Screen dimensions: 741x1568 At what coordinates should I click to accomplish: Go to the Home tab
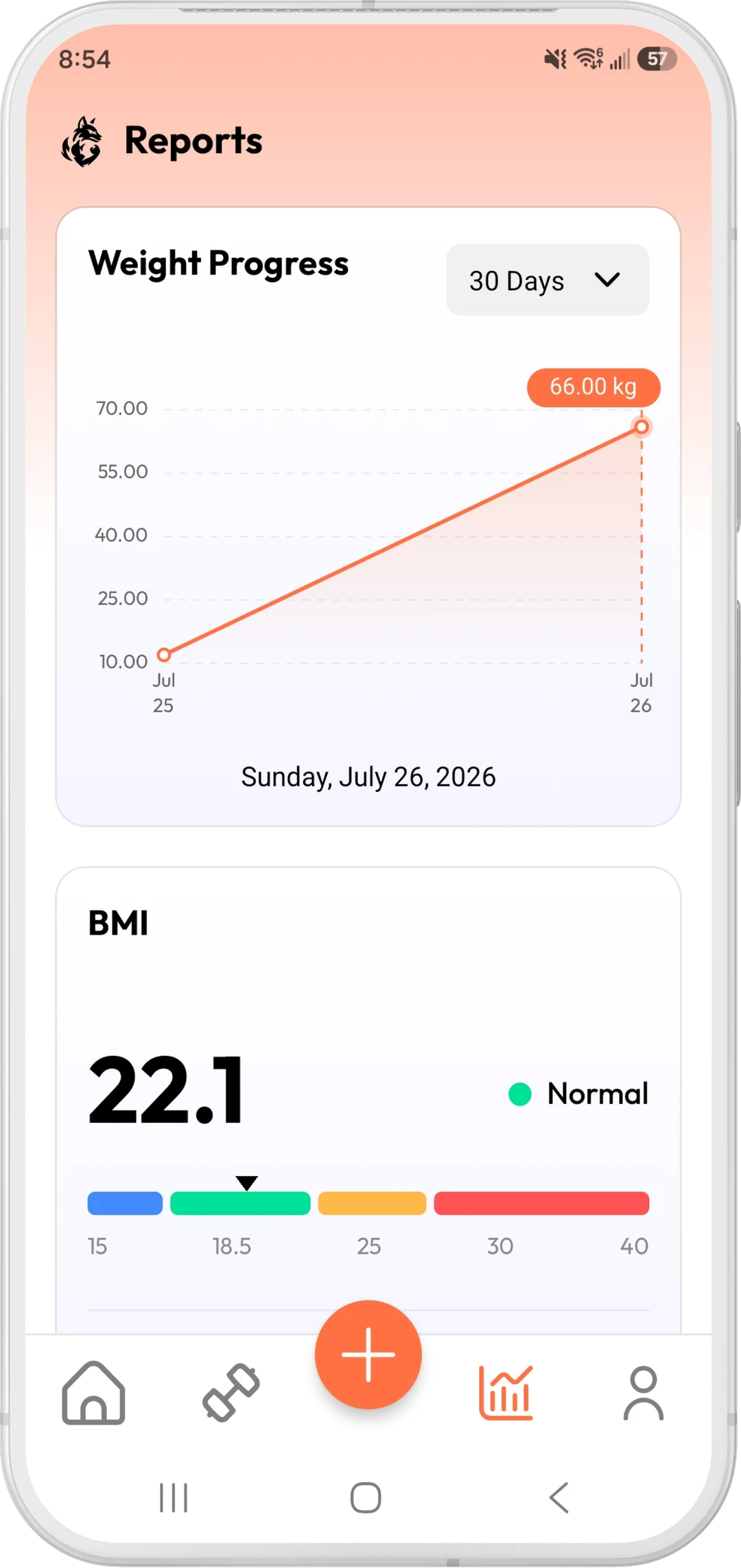[93, 1392]
